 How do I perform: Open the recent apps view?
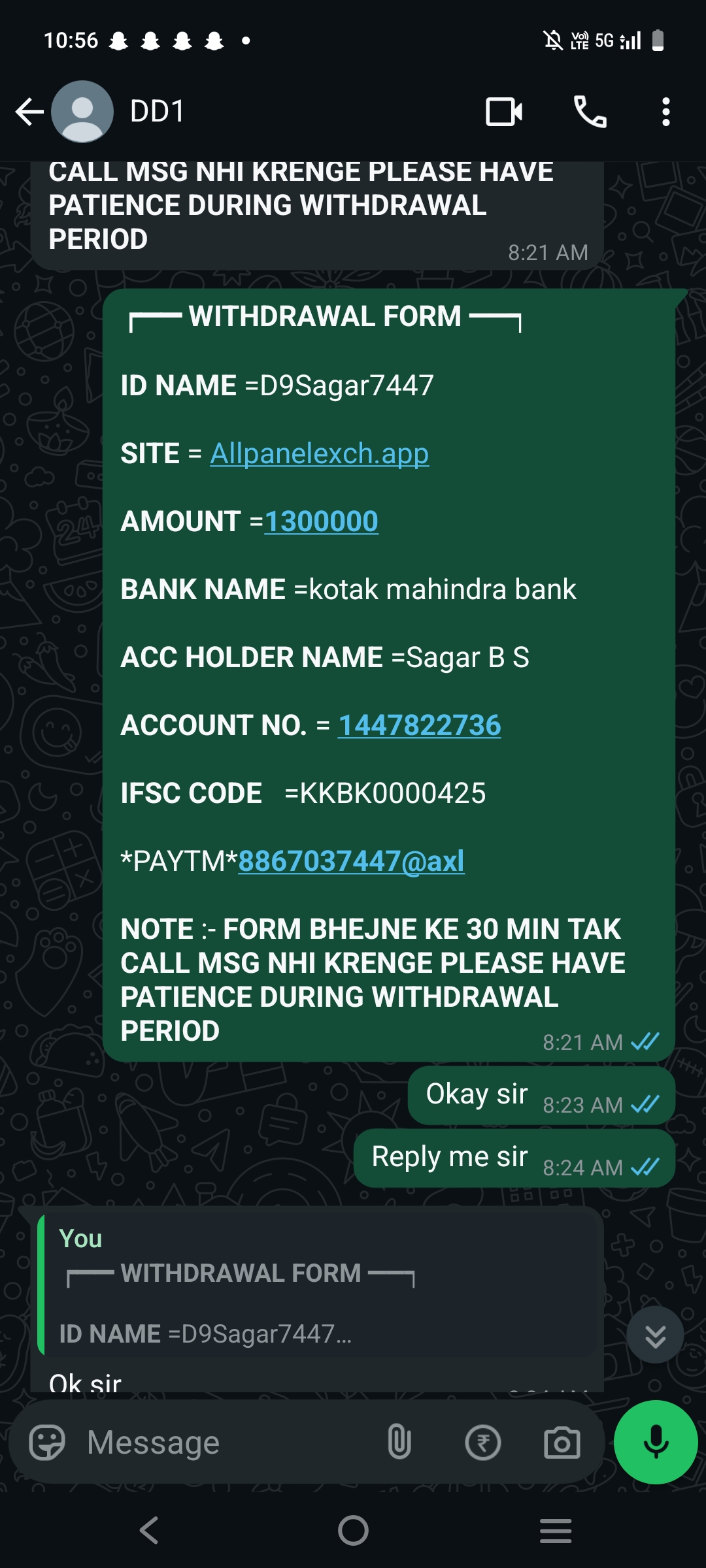click(556, 1530)
